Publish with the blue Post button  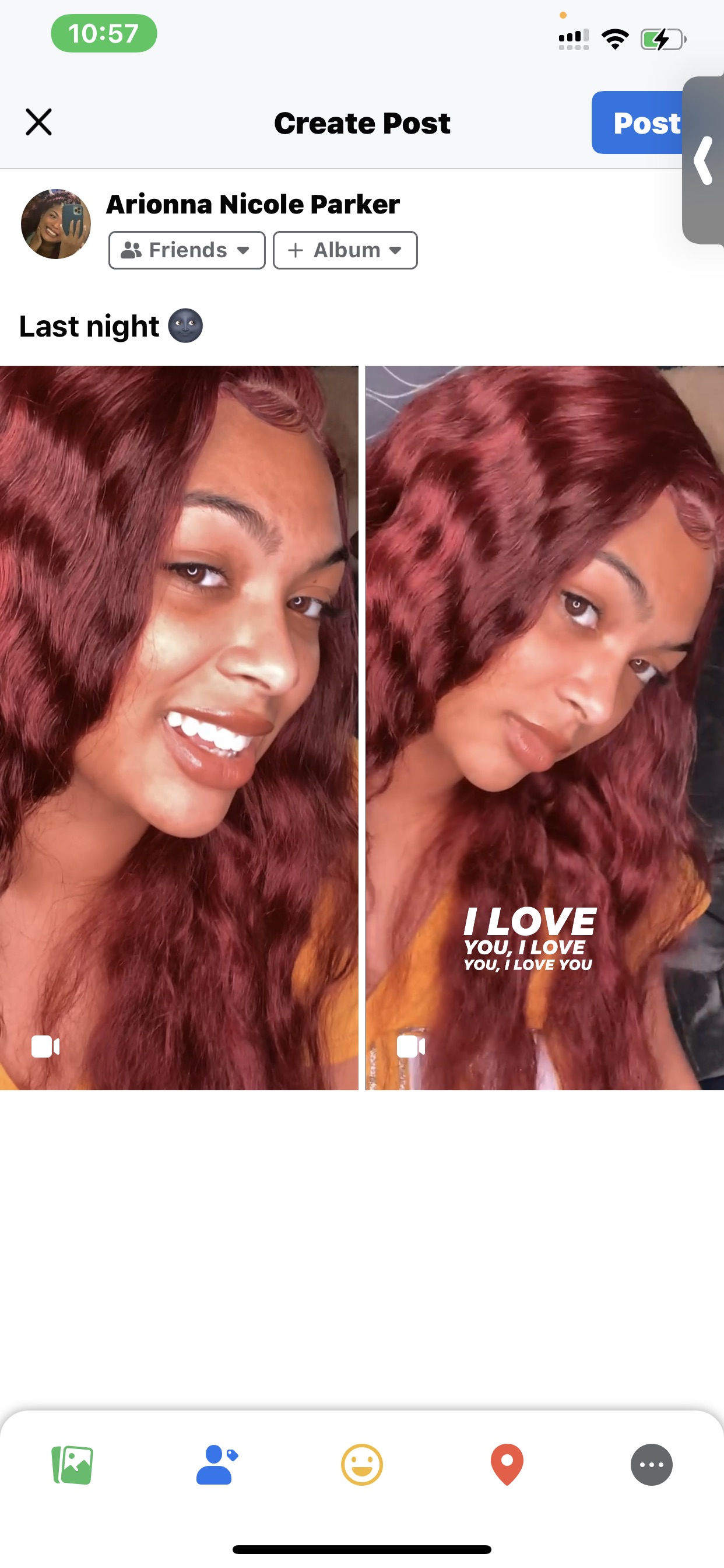638,123
